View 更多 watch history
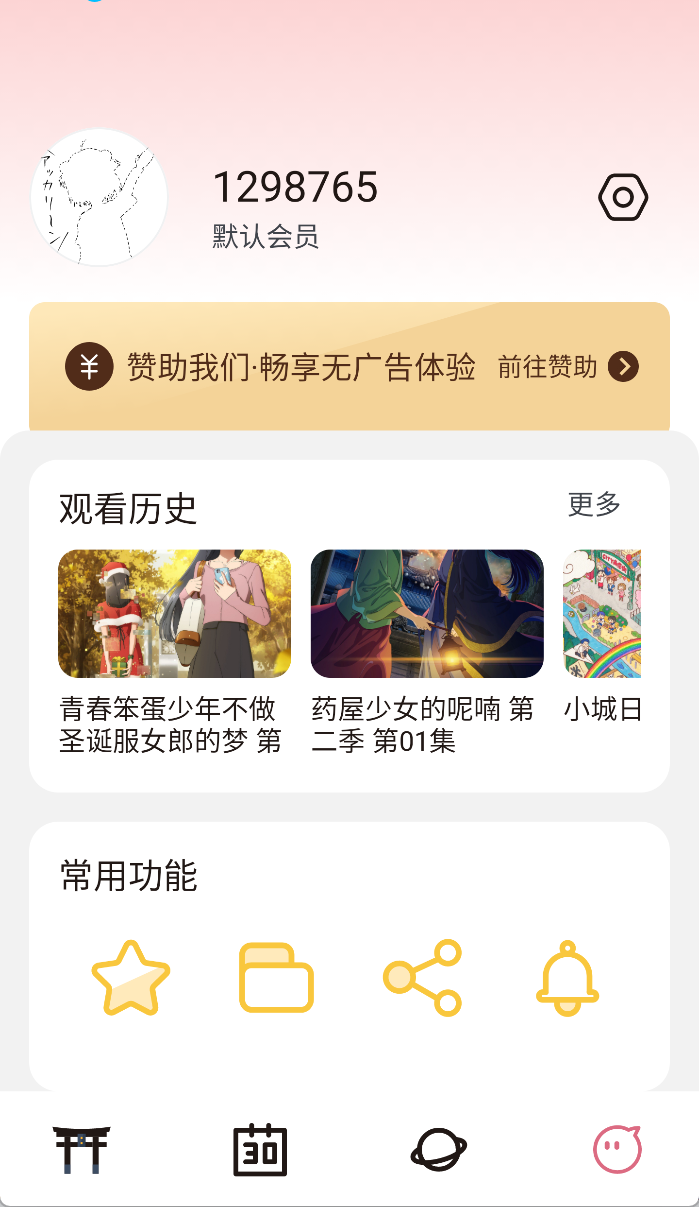The height and width of the screenshot is (1207, 699). pyautogui.click(x=594, y=505)
